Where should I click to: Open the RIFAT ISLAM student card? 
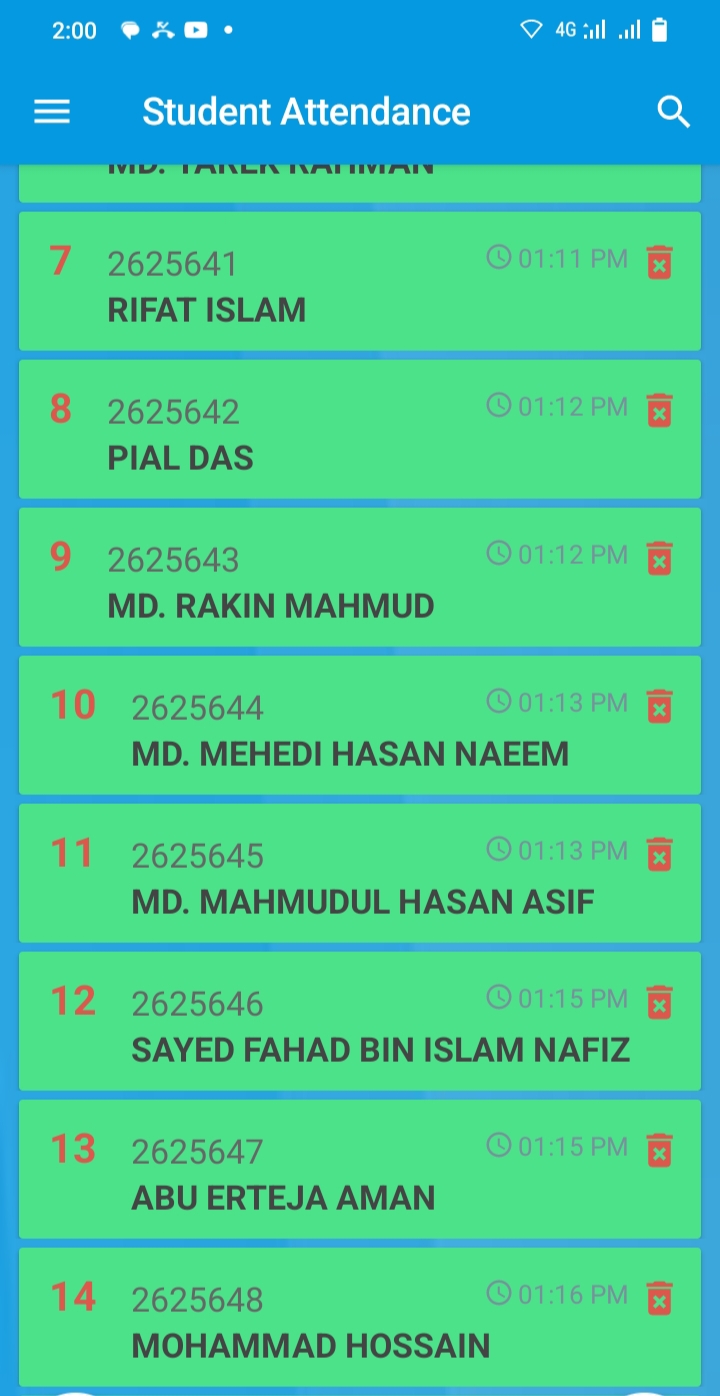(360, 281)
